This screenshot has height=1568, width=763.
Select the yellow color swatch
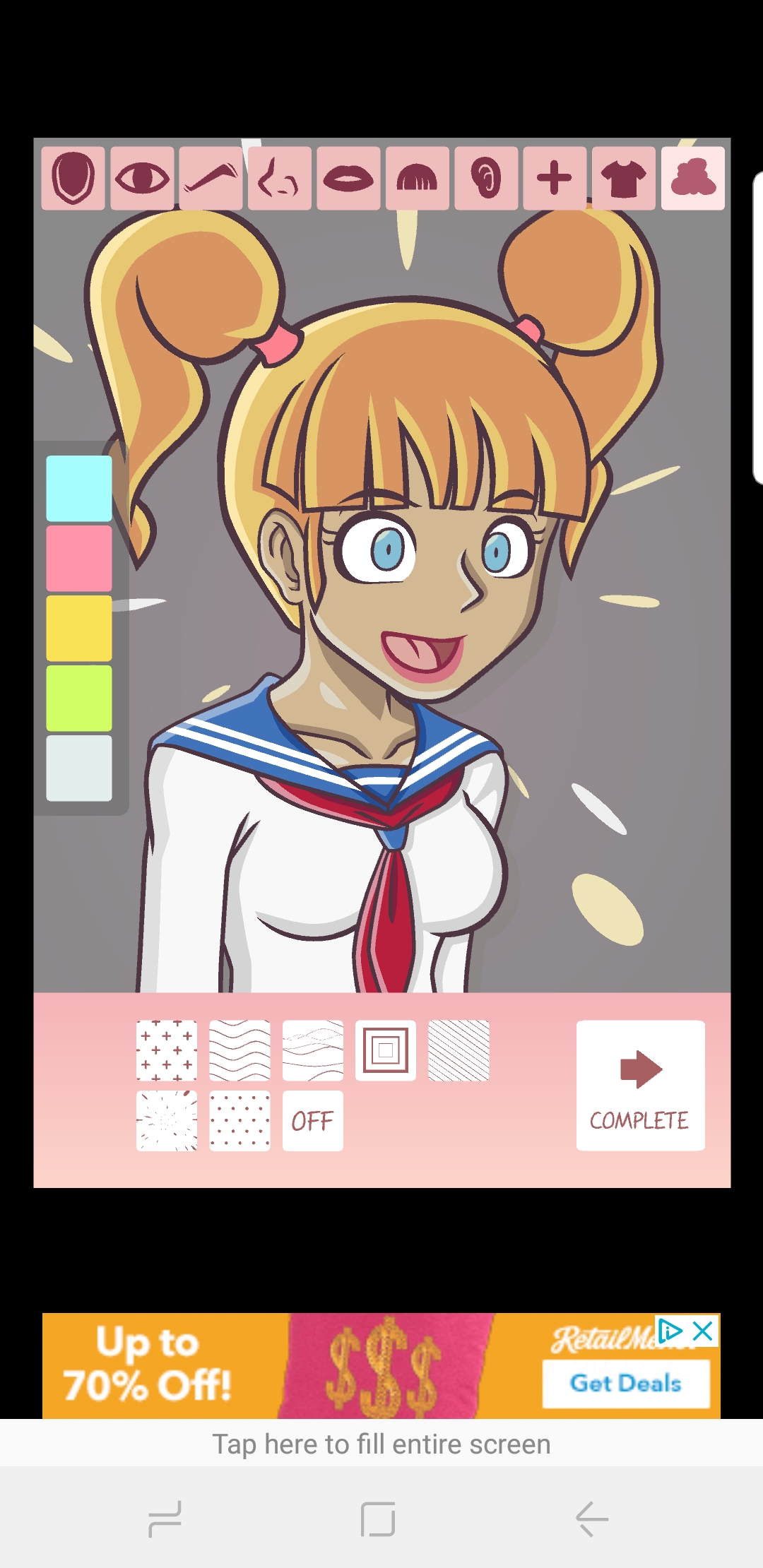coord(79,628)
